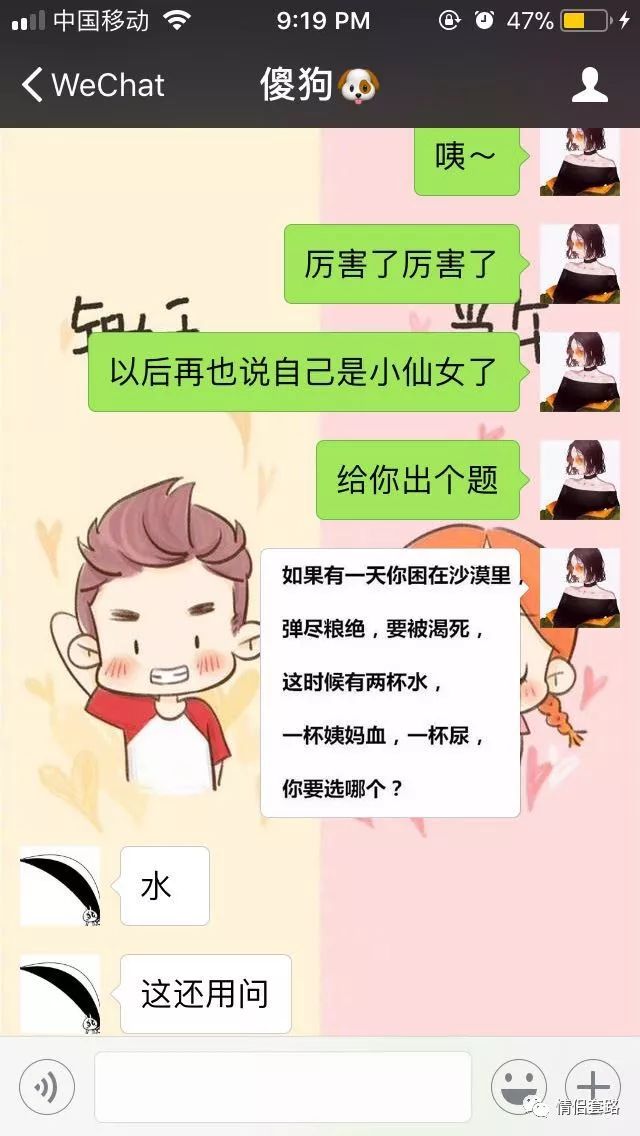Open the contact profile icon
The width and height of the screenshot is (640, 1136).
click(590, 85)
